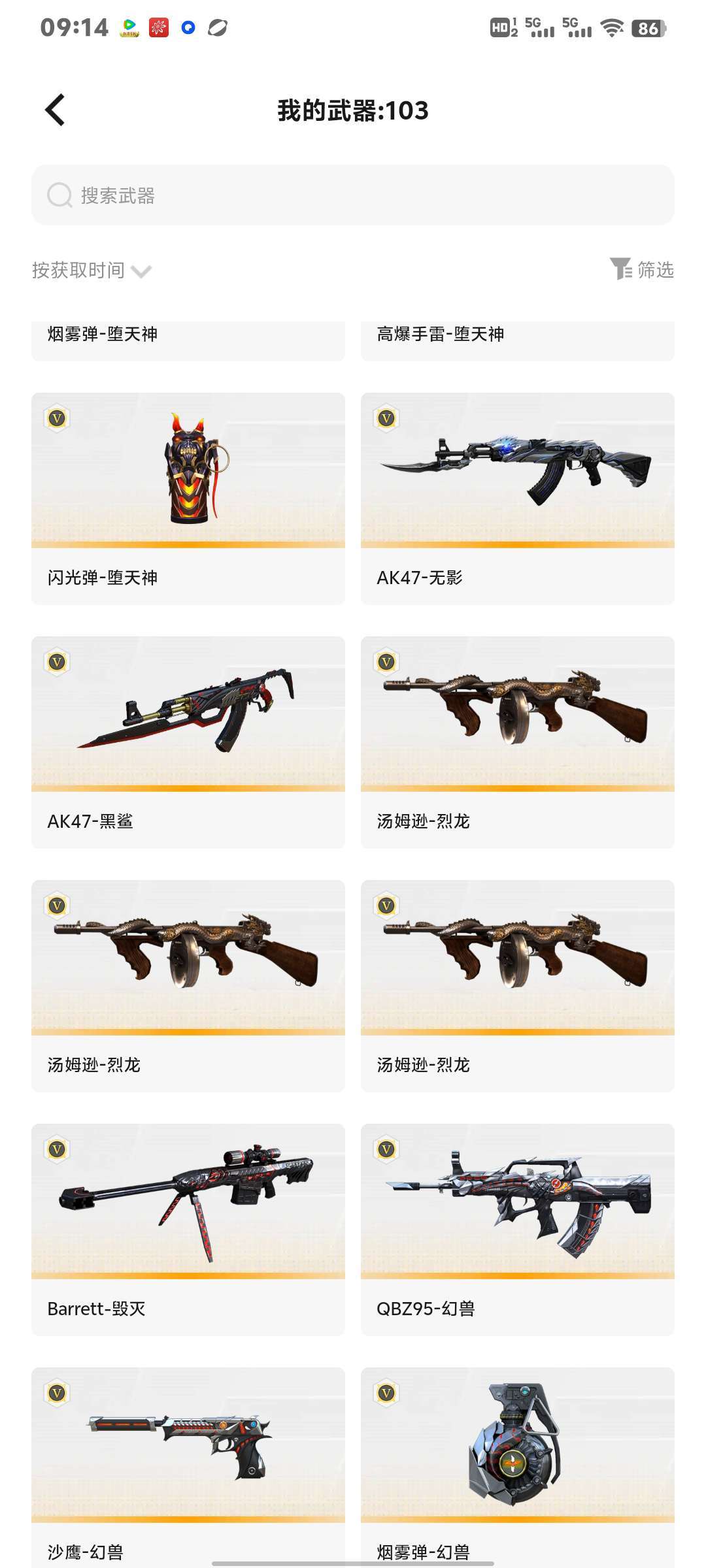Screen dimensions: 706x1568
Task: Select the Barrett-毁灭 weapon card
Action: tap(188, 1229)
